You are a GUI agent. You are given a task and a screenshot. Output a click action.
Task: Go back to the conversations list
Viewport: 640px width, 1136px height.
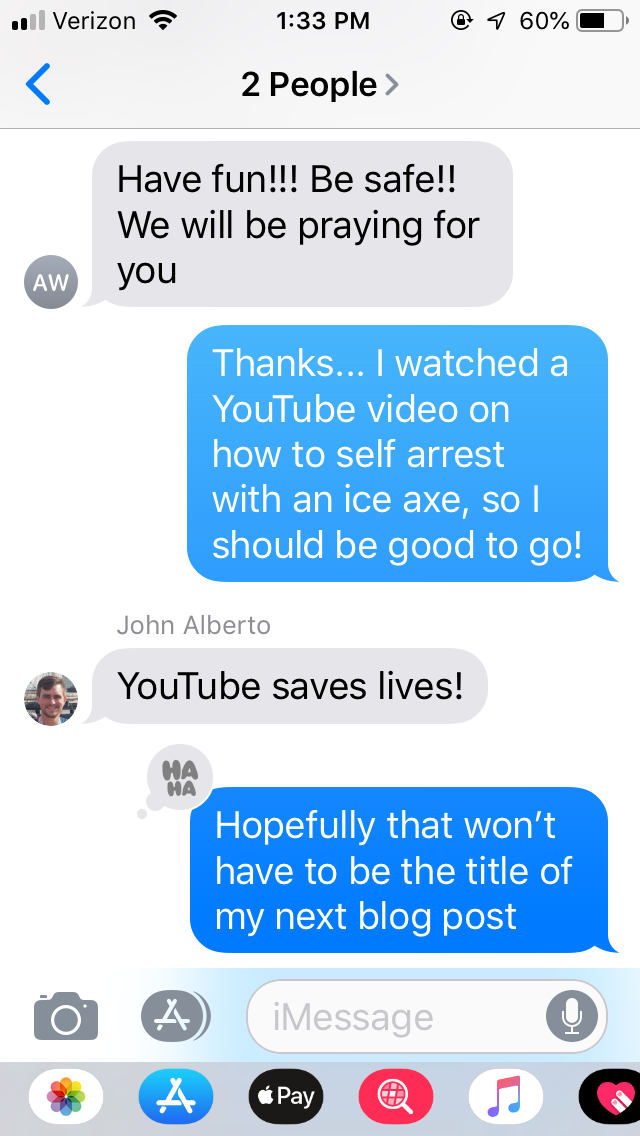point(38,84)
